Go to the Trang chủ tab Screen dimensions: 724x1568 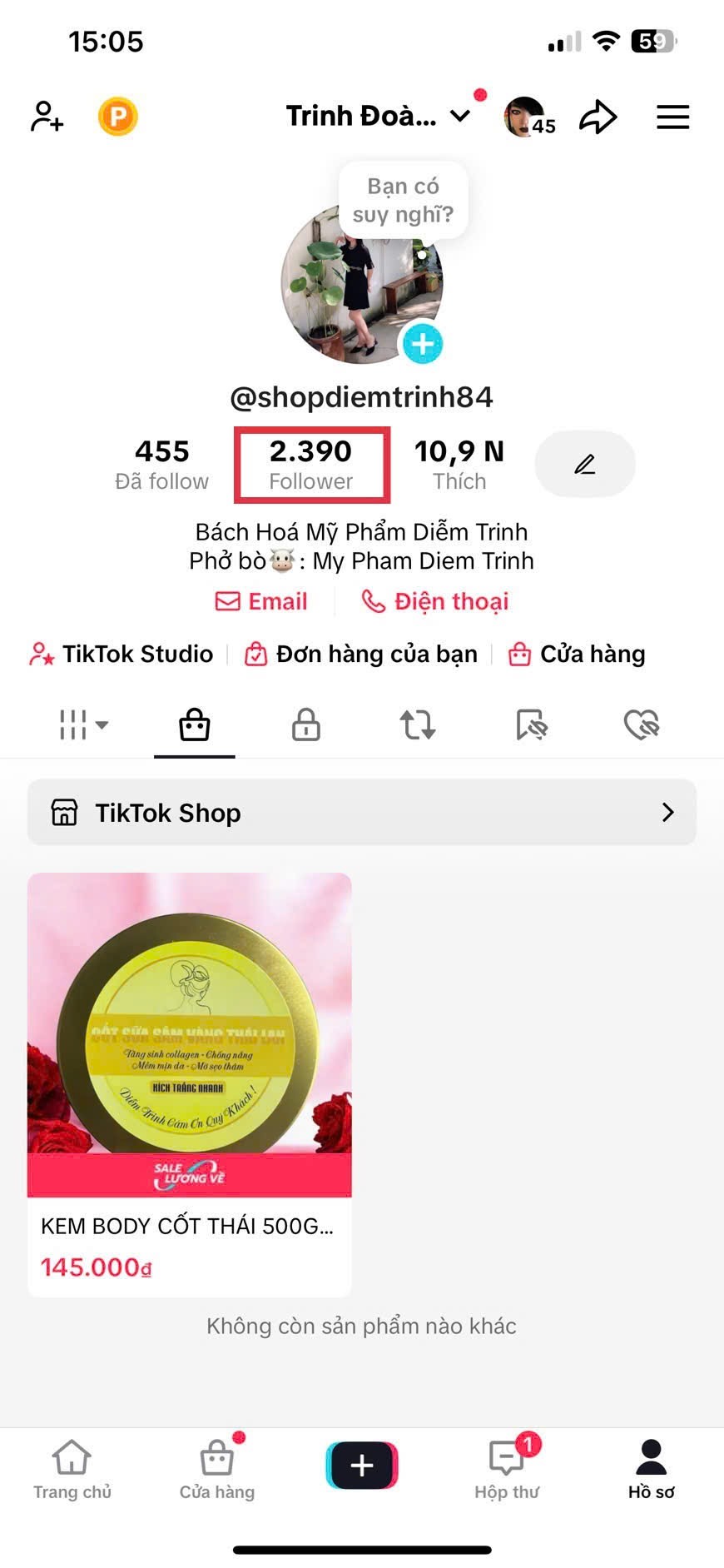pos(72,1470)
